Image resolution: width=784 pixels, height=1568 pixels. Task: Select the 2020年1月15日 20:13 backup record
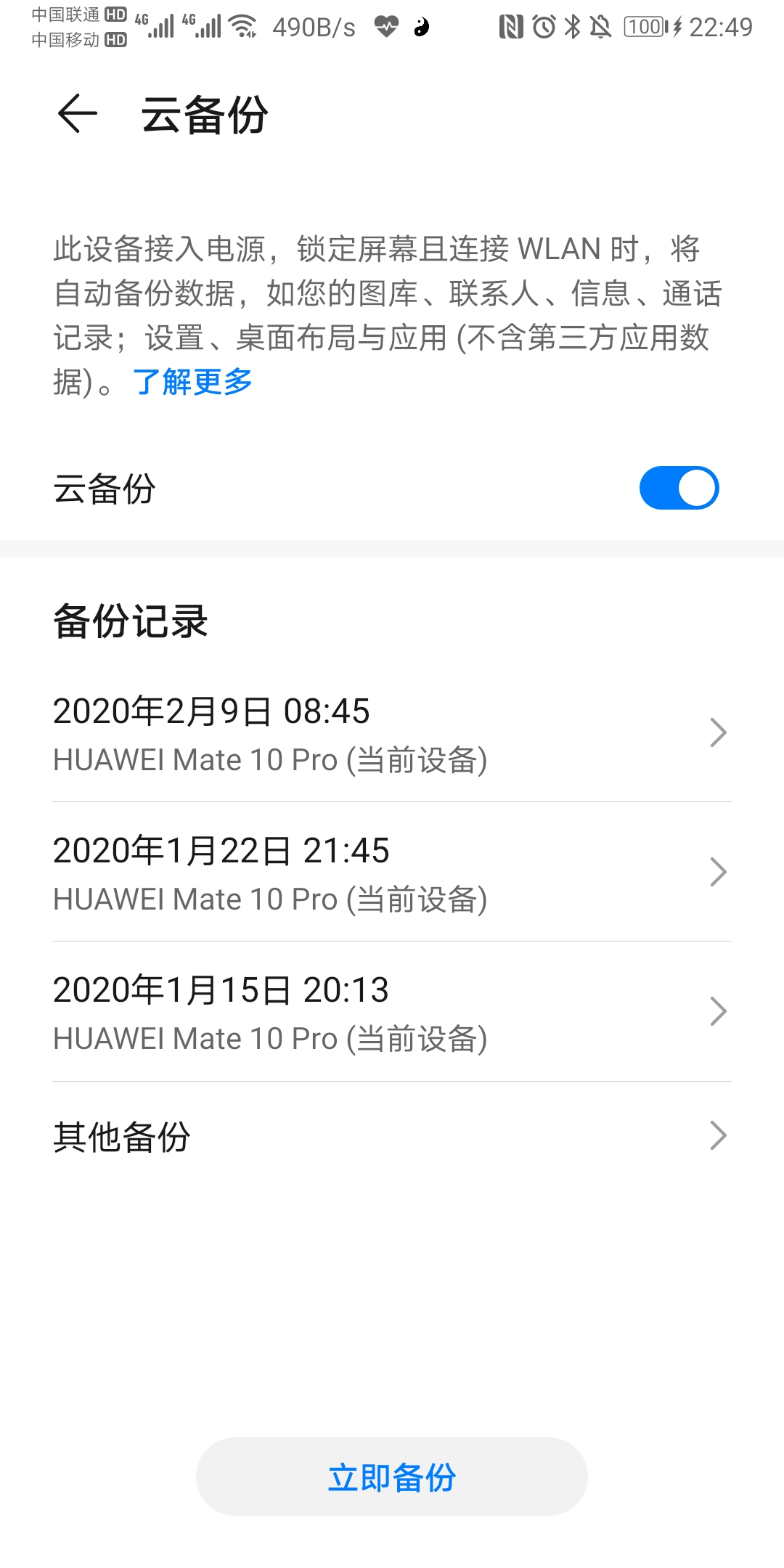click(x=392, y=1011)
